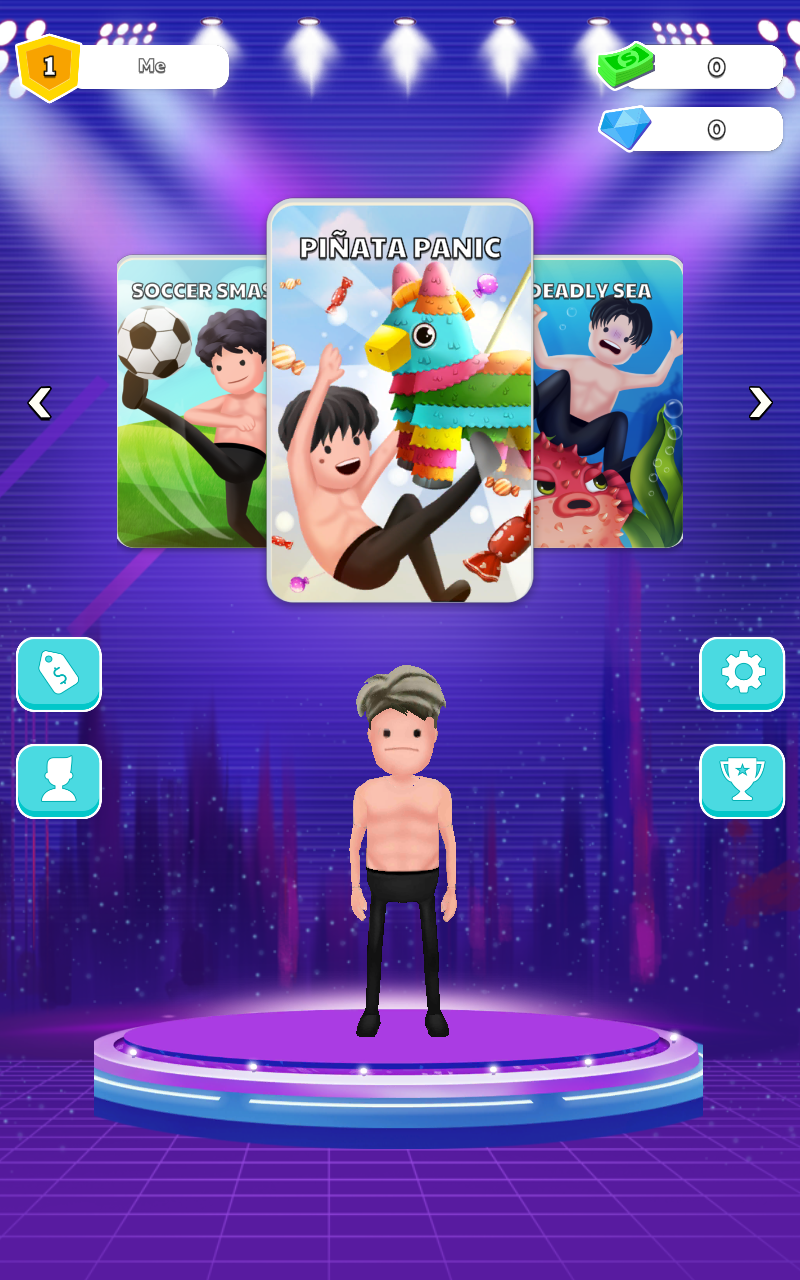The height and width of the screenshot is (1280, 800).
Task: Play the Piñata Panic game card
Action: coord(400,400)
